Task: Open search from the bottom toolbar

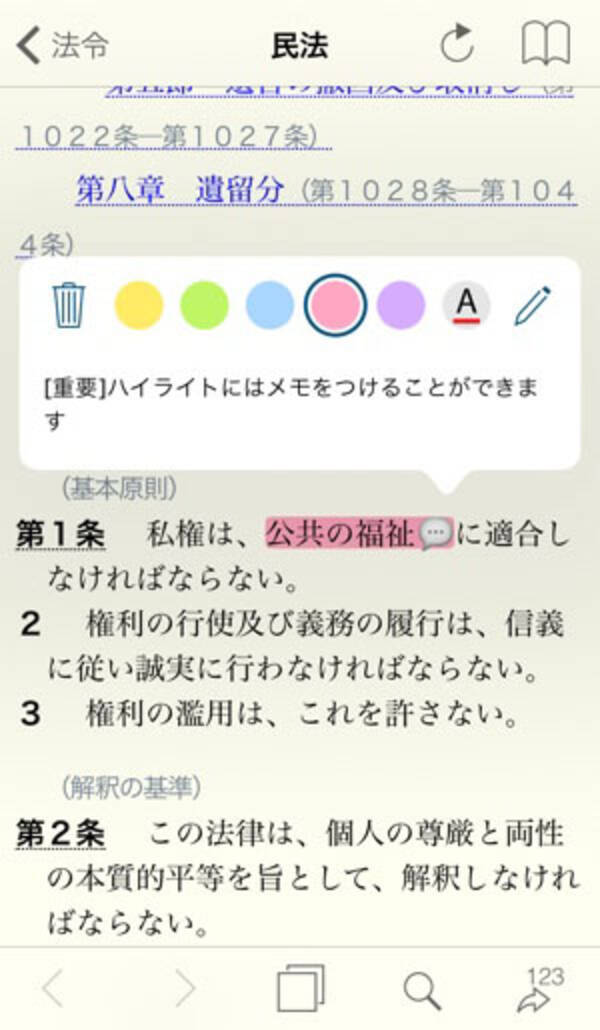Action: [x=422, y=989]
